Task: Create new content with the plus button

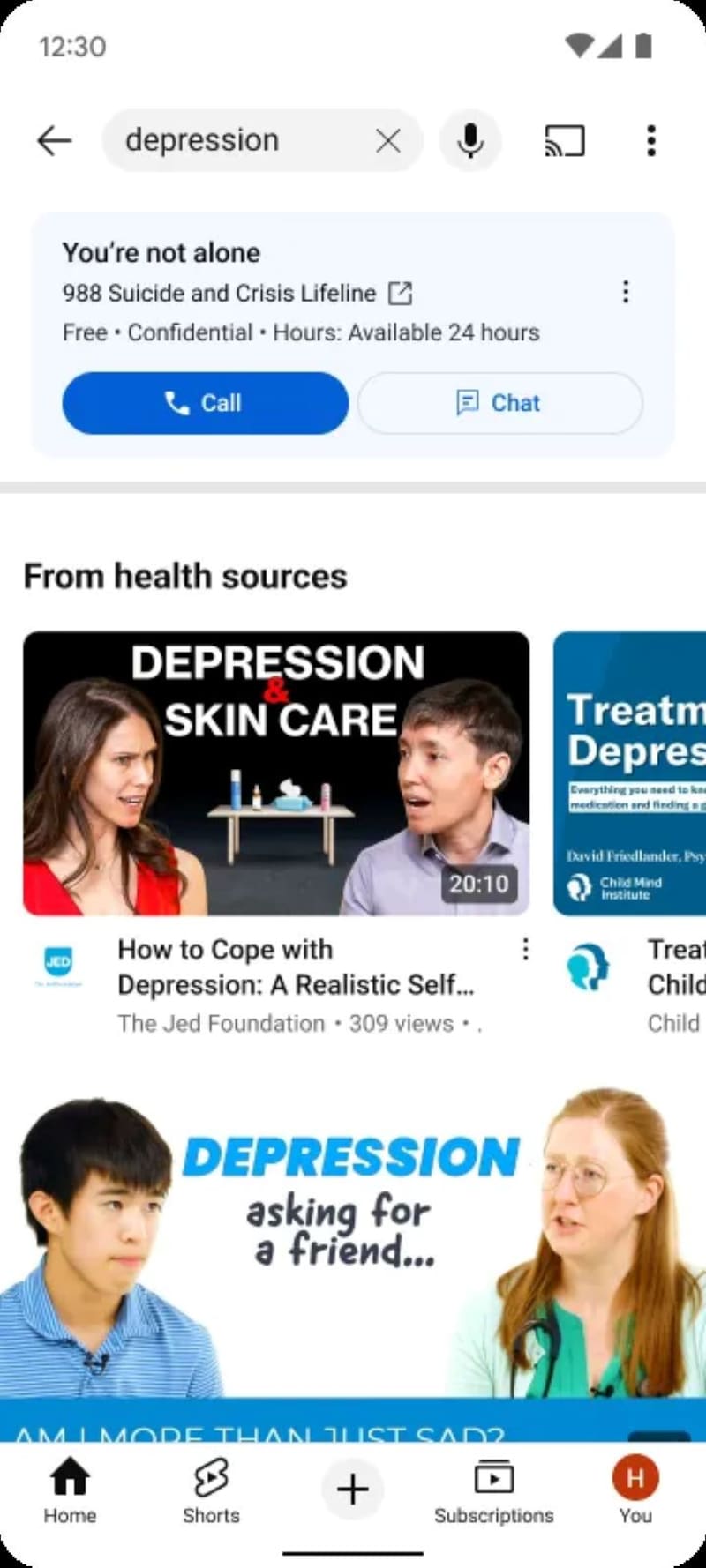Action: point(352,1489)
